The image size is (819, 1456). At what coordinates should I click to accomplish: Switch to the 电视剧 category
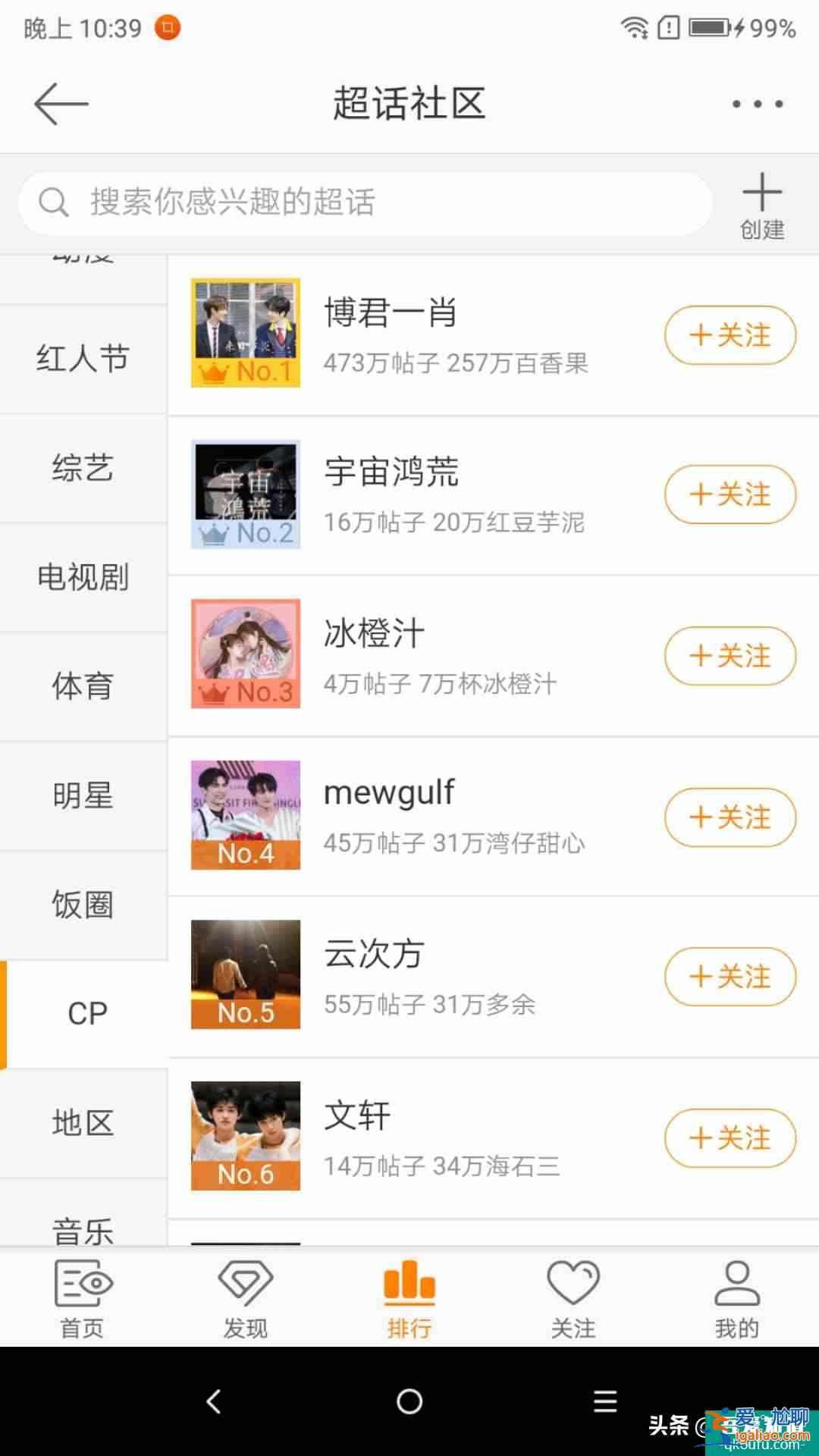(83, 577)
